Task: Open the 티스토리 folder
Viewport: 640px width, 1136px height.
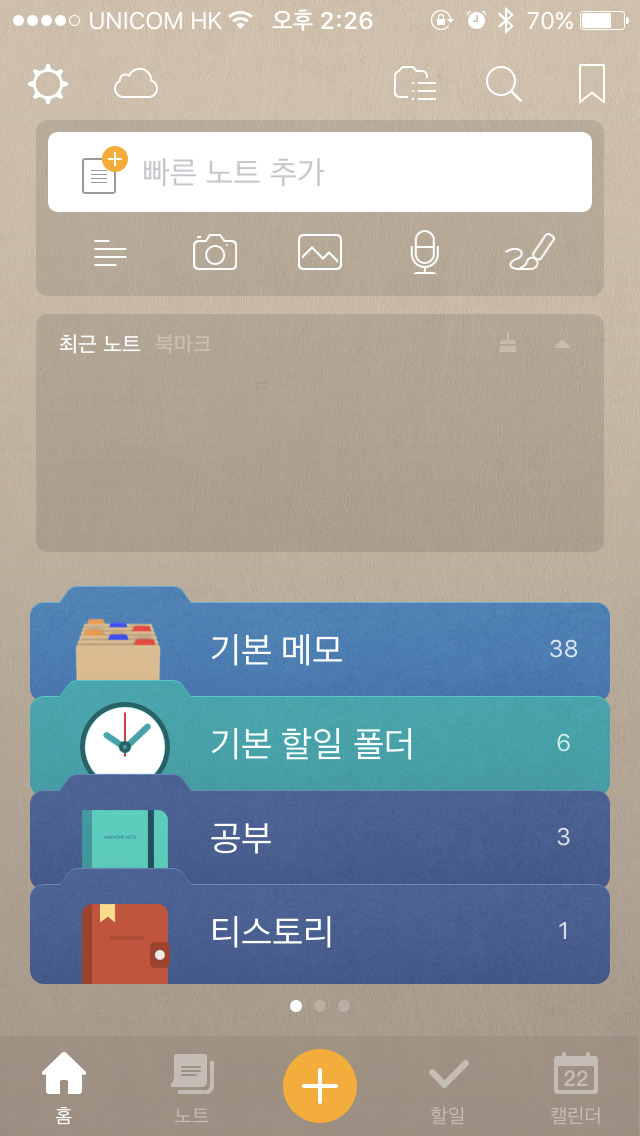Action: [x=320, y=933]
